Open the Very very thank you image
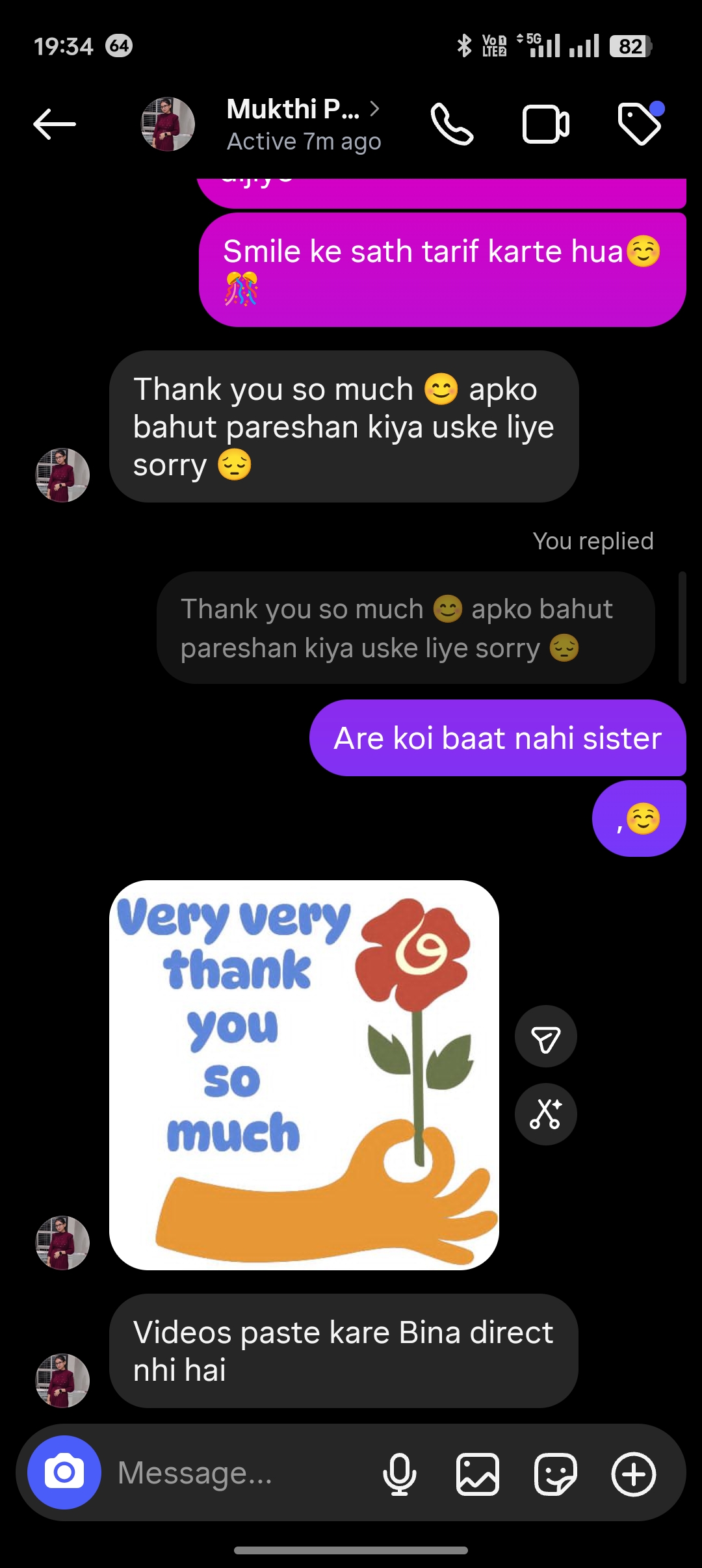702x1568 pixels. pyautogui.click(x=304, y=1075)
